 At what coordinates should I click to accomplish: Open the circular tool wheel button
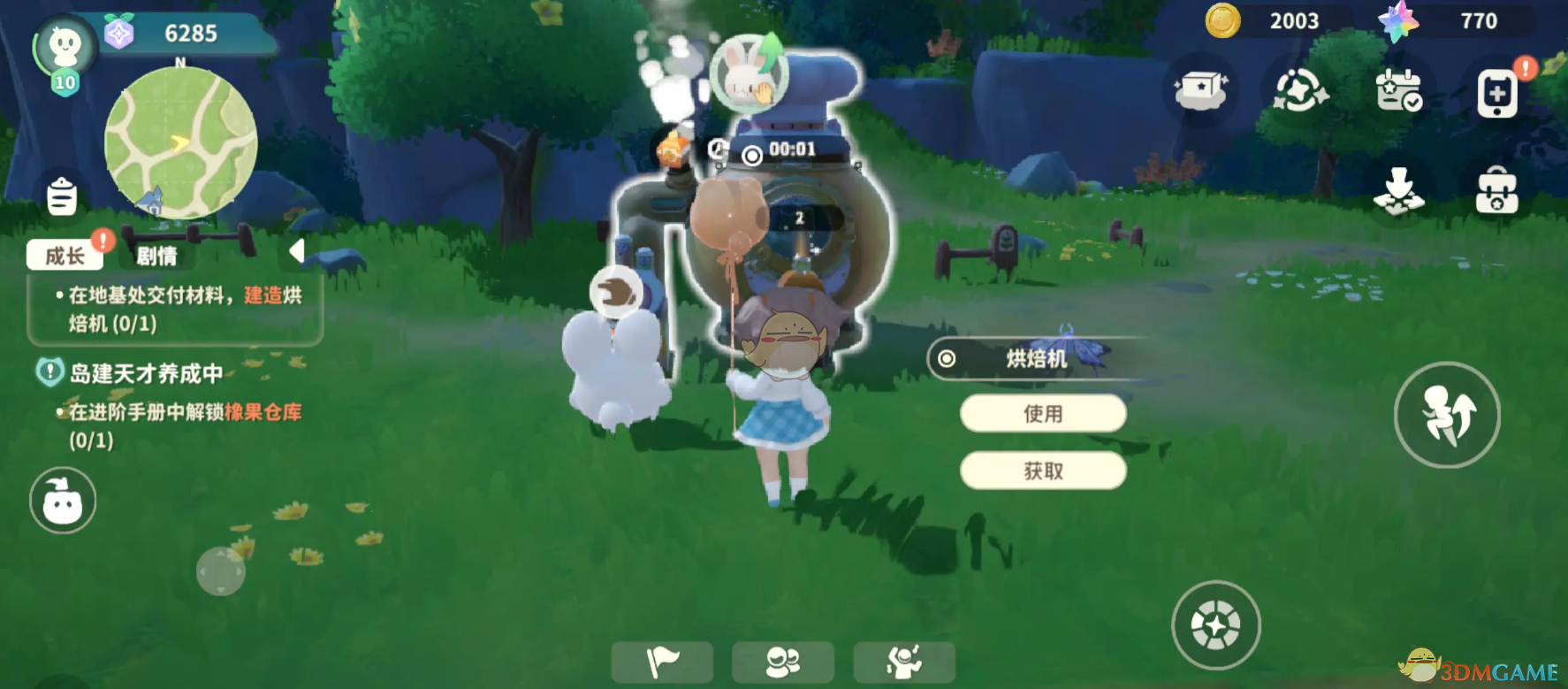[x=1215, y=624]
